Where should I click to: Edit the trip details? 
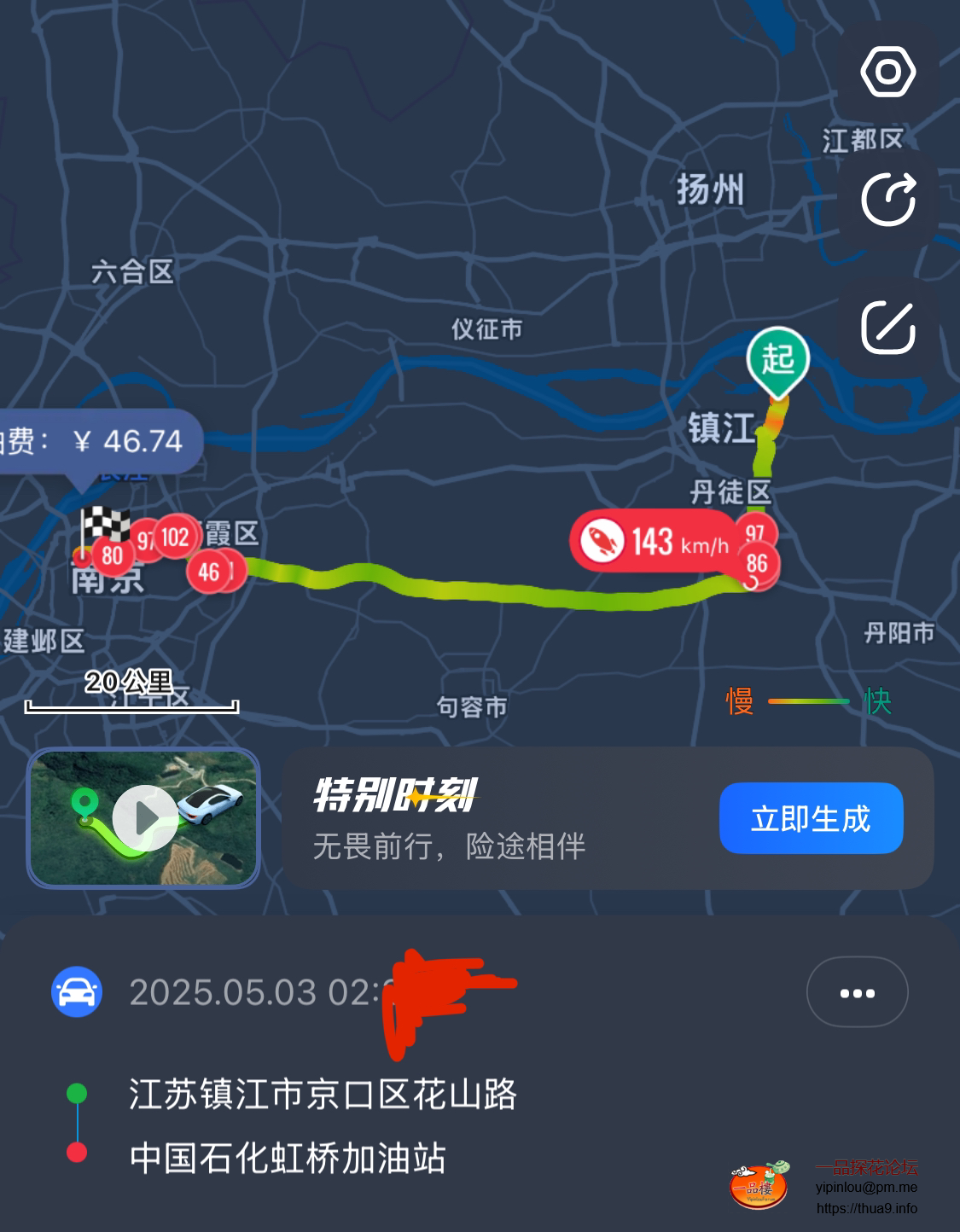[x=889, y=327]
